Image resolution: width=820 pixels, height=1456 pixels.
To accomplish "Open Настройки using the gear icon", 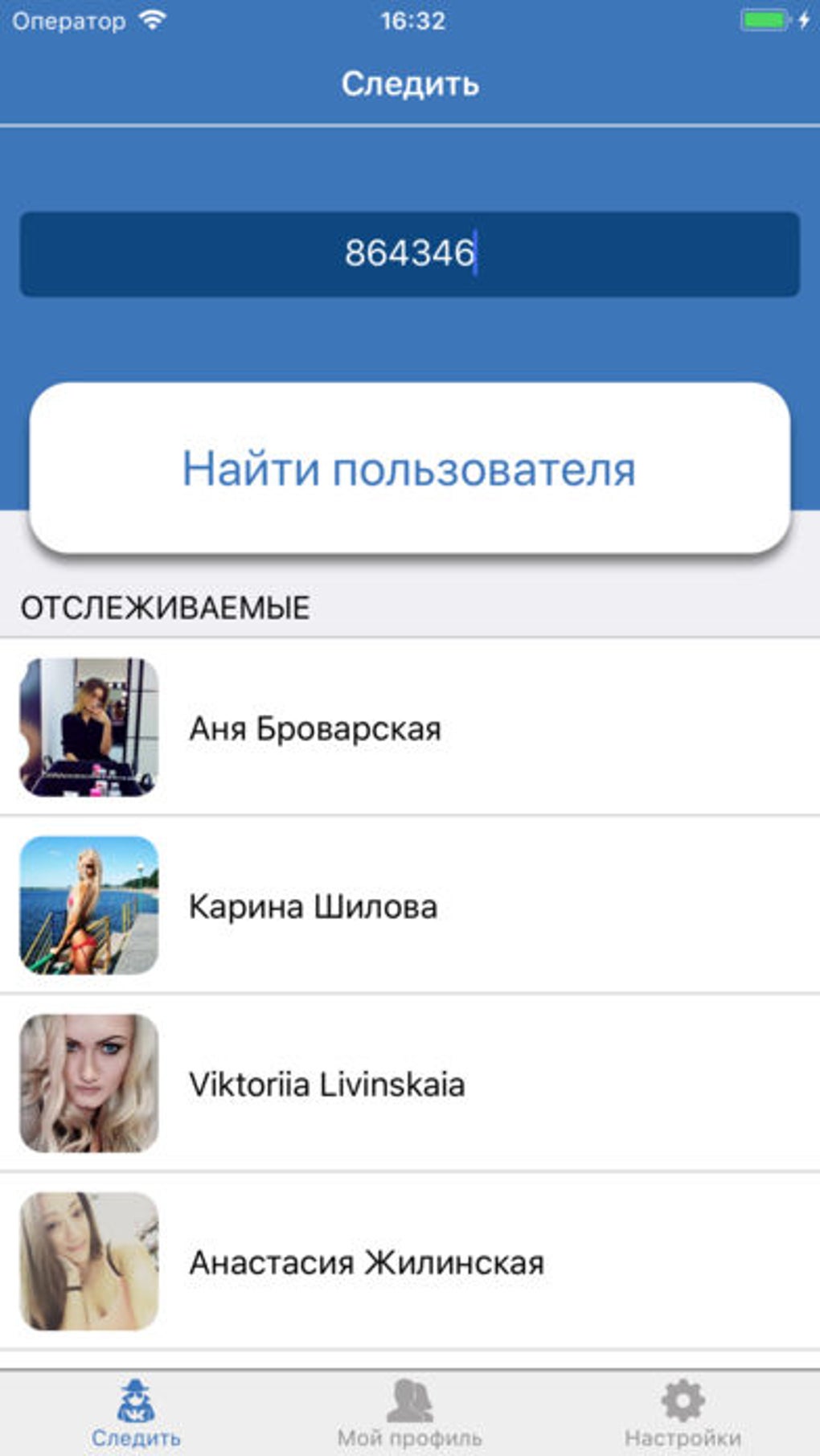I will pos(683,1394).
